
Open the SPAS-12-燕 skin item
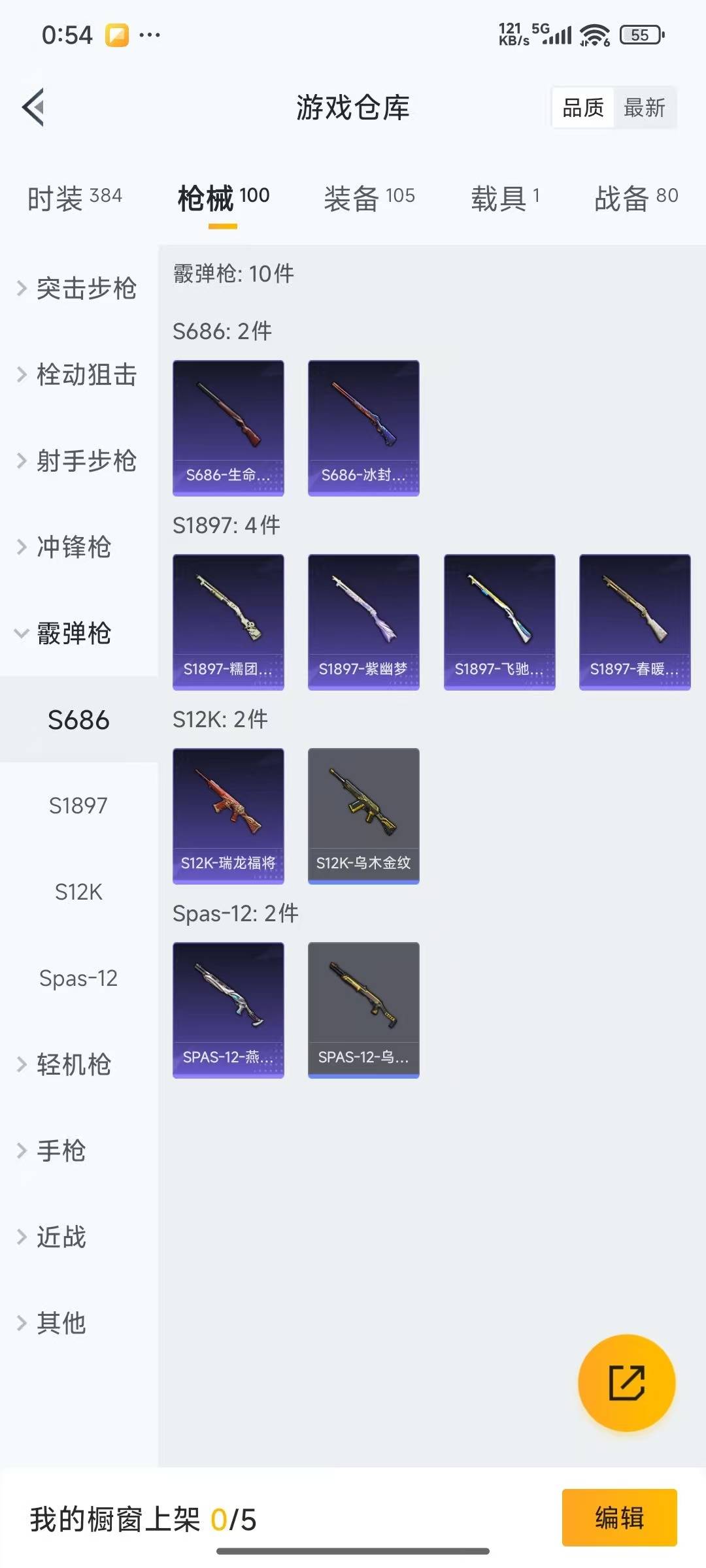[x=228, y=1010]
